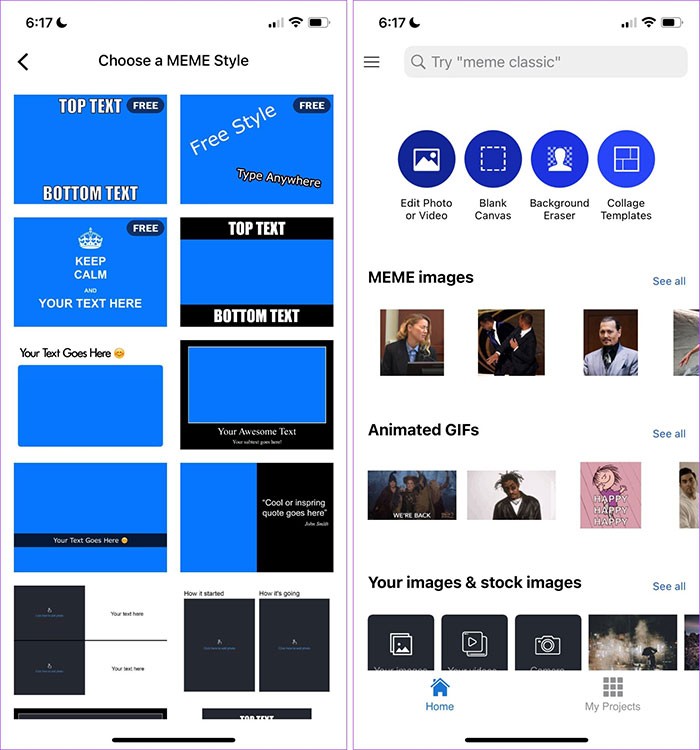See all Animated GIFs

(669, 434)
